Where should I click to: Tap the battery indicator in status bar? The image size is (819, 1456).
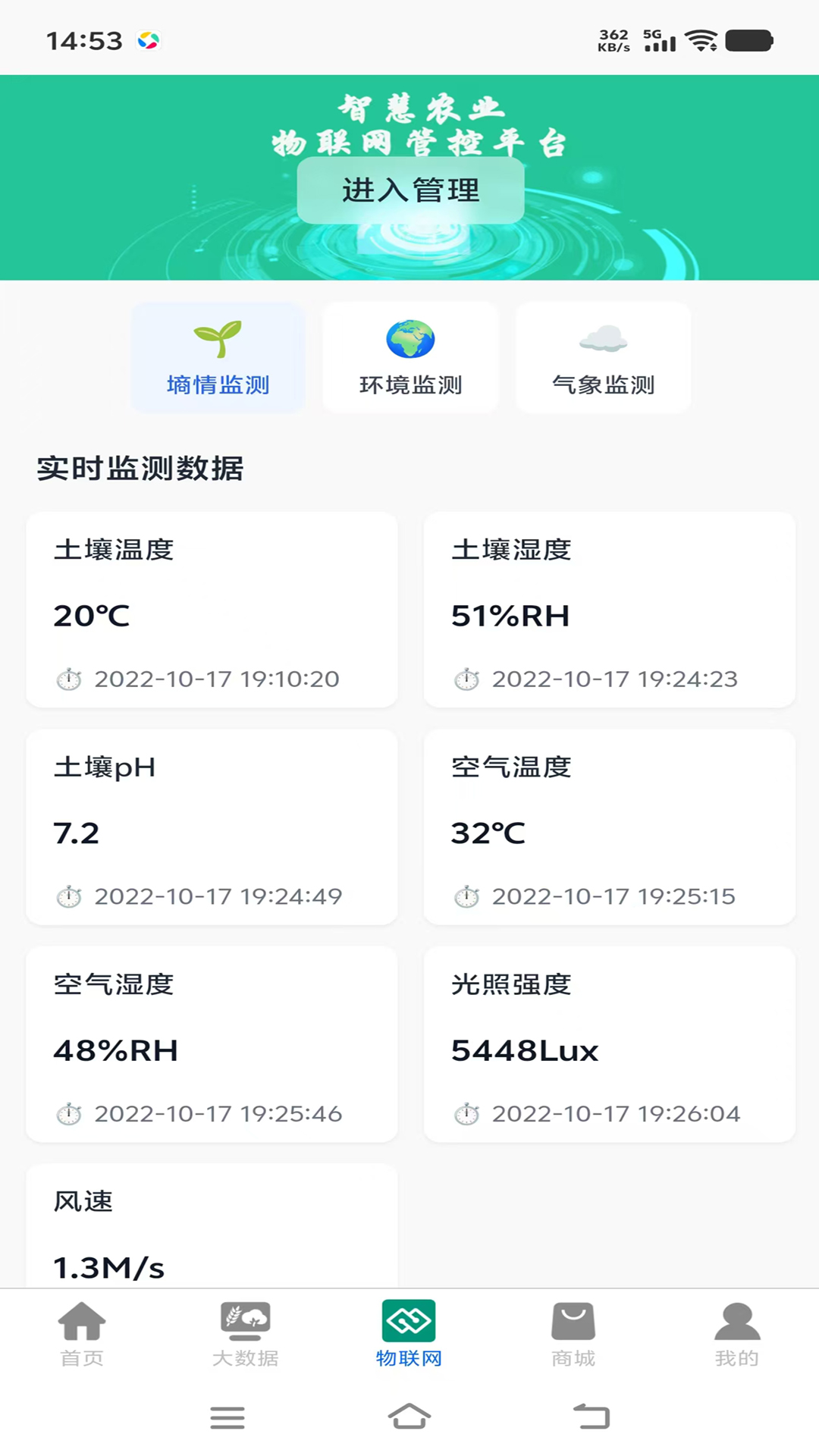coord(749,40)
